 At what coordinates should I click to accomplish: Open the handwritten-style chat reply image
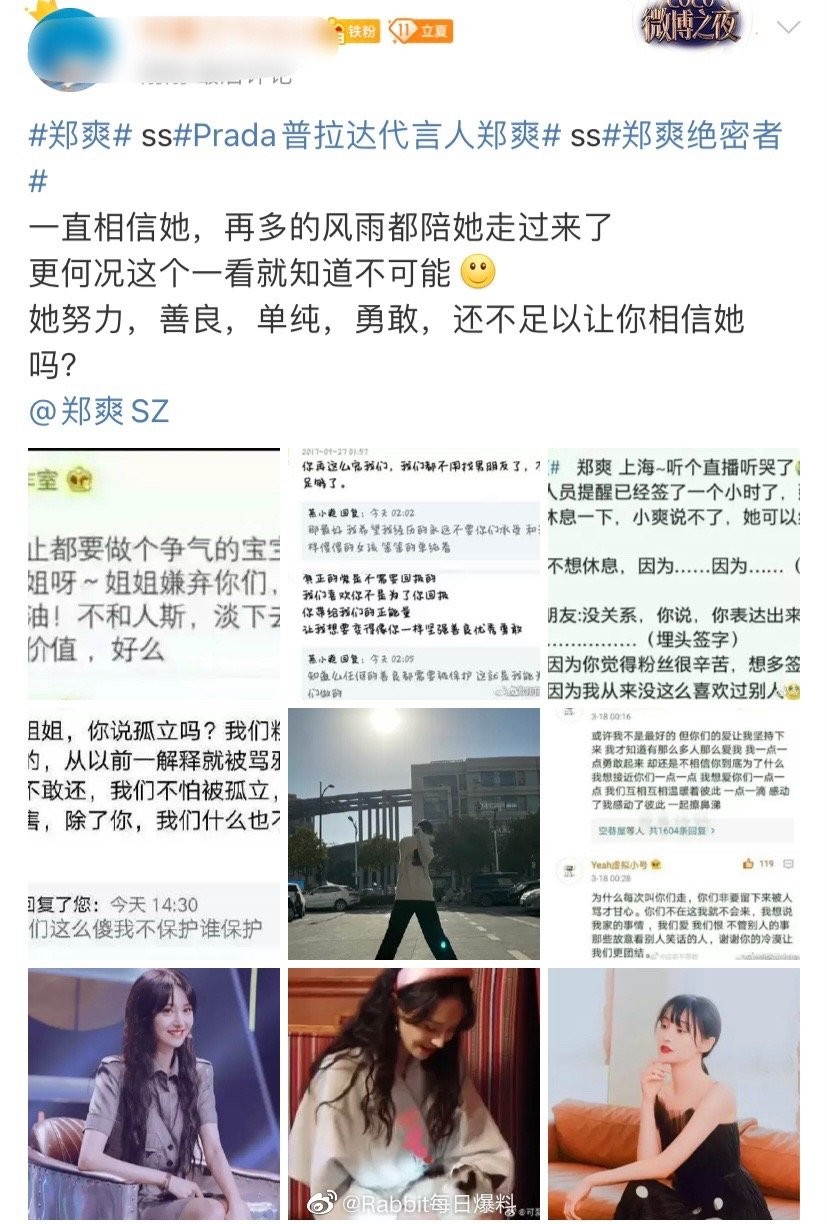(413, 573)
